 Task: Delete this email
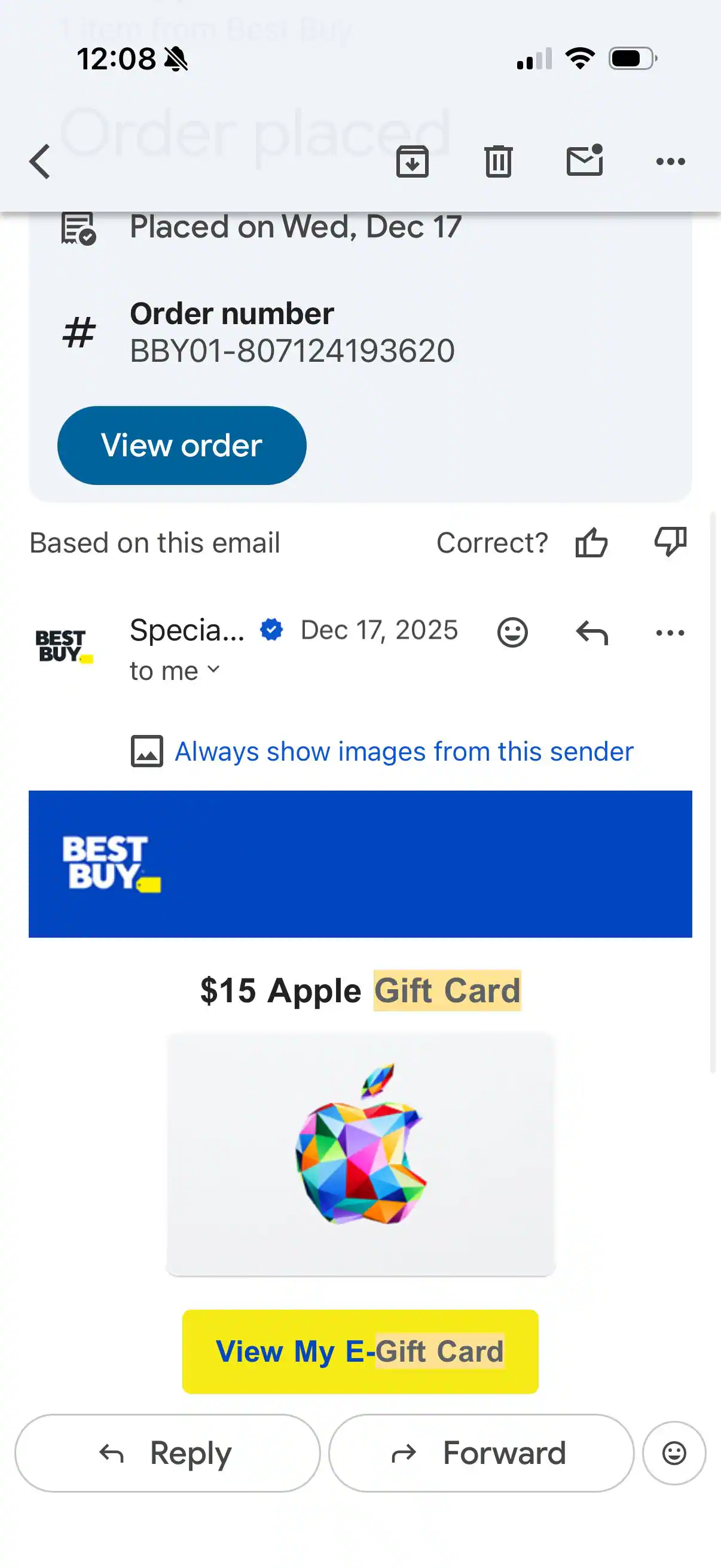coord(499,161)
